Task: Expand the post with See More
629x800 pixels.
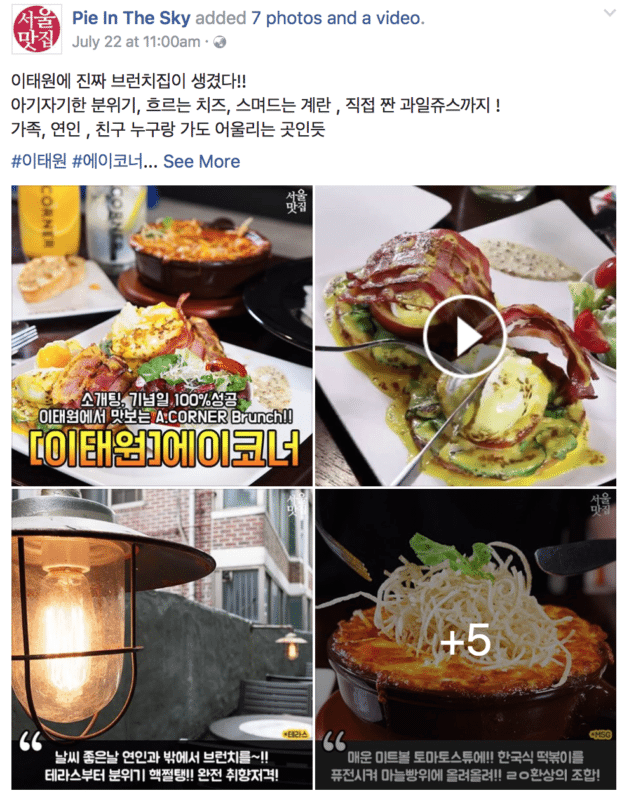Action: (202, 161)
